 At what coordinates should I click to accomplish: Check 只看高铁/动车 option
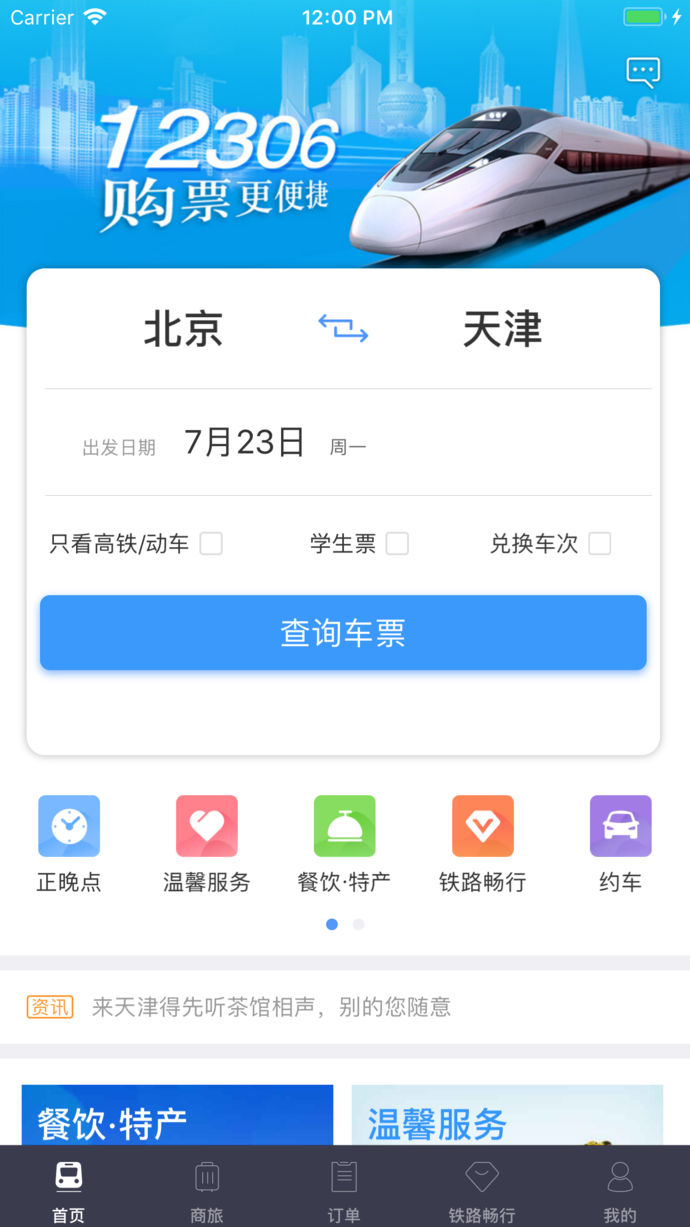click(x=211, y=544)
